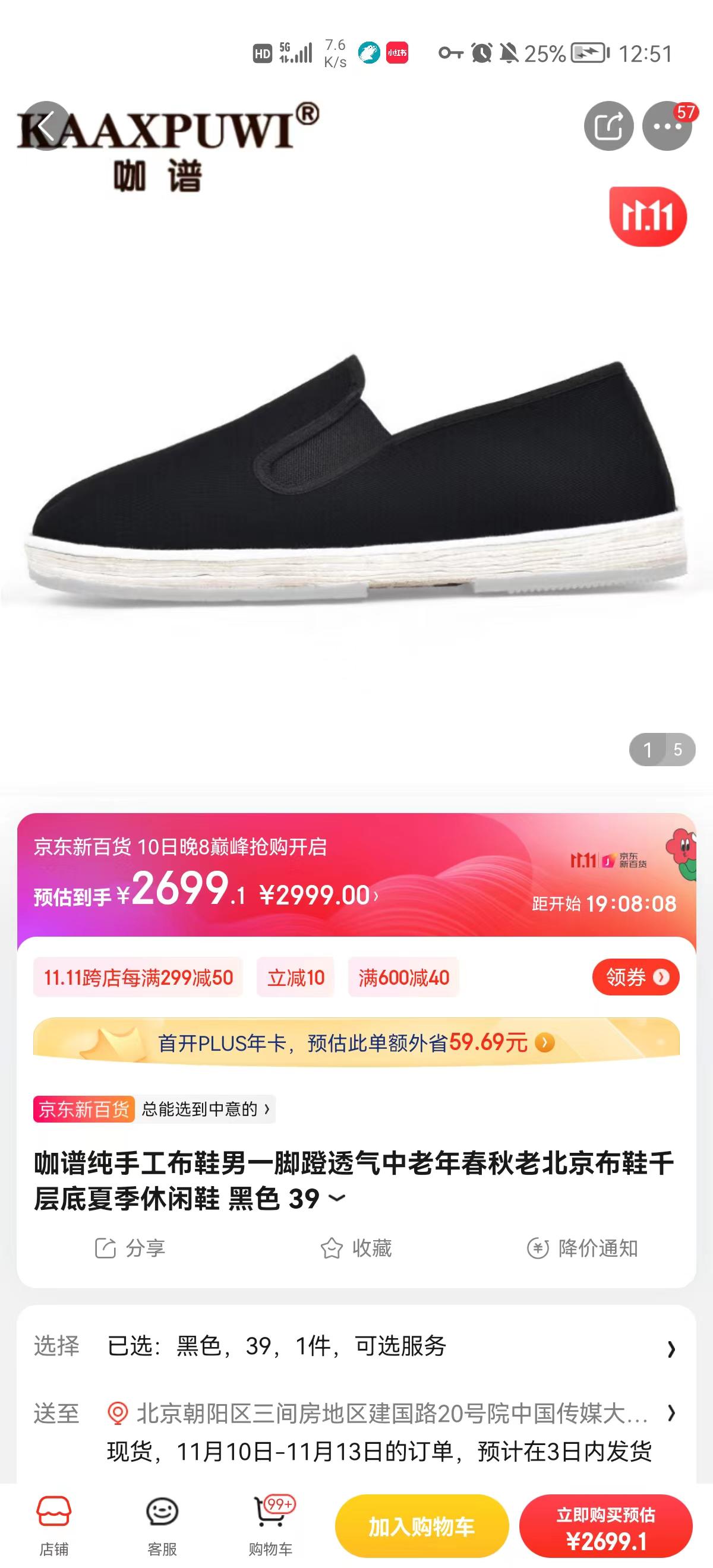The height and width of the screenshot is (1568, 713).
Task: Enable 降价通知 price drop alert
Action: (582, 1248)
